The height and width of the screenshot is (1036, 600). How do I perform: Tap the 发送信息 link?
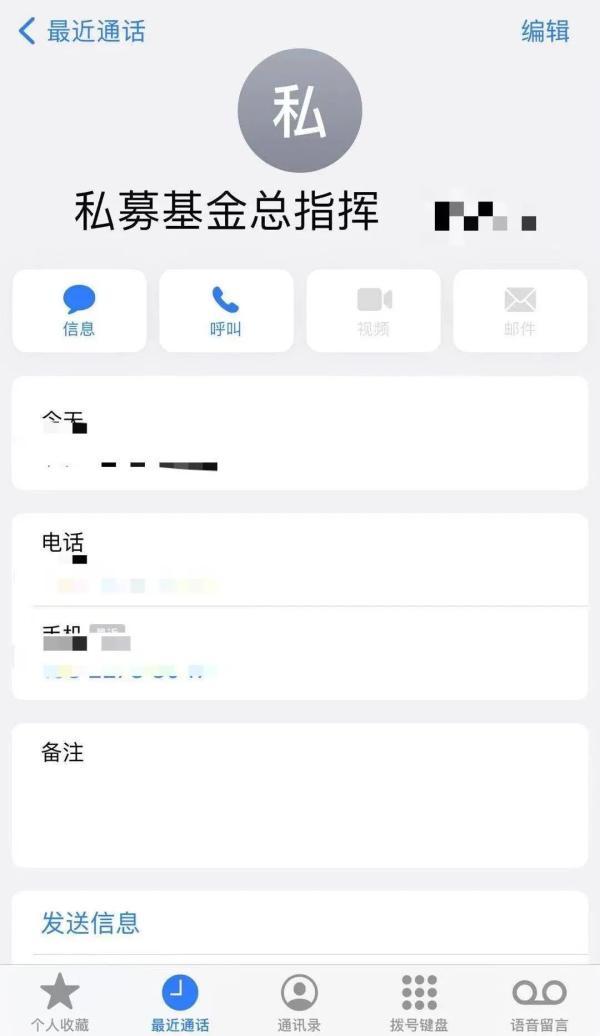click(90, 922)
